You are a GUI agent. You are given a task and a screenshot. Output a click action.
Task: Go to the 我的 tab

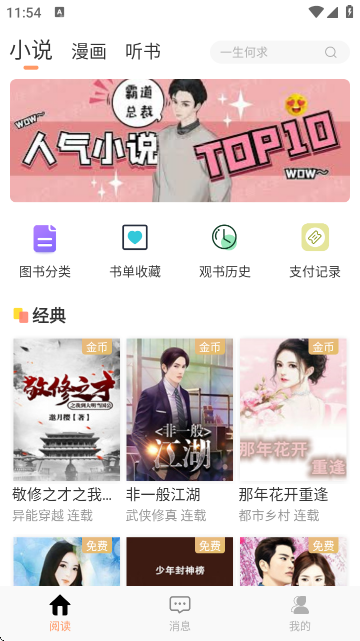300,613
